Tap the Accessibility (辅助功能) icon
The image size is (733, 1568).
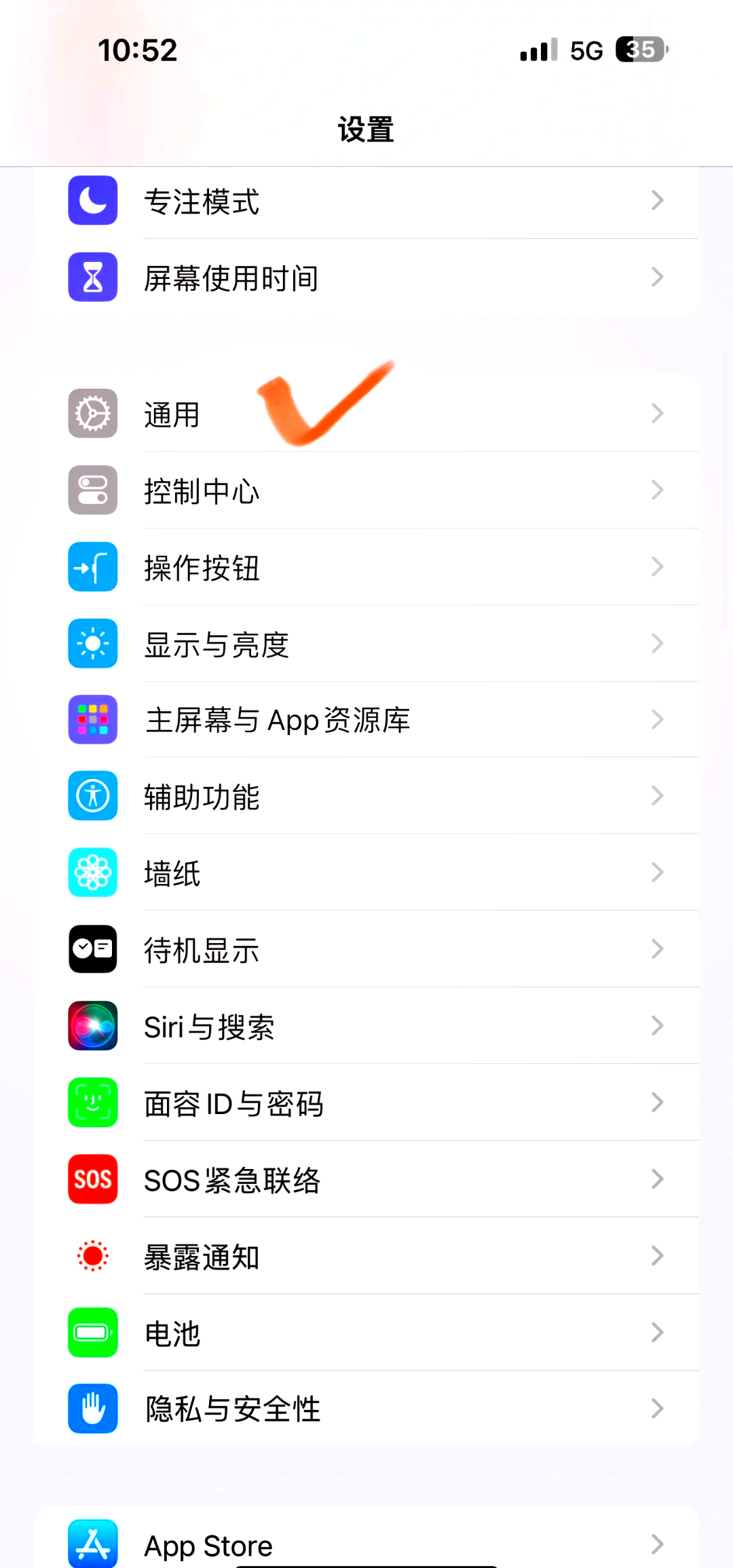click(x=92, y=796)
